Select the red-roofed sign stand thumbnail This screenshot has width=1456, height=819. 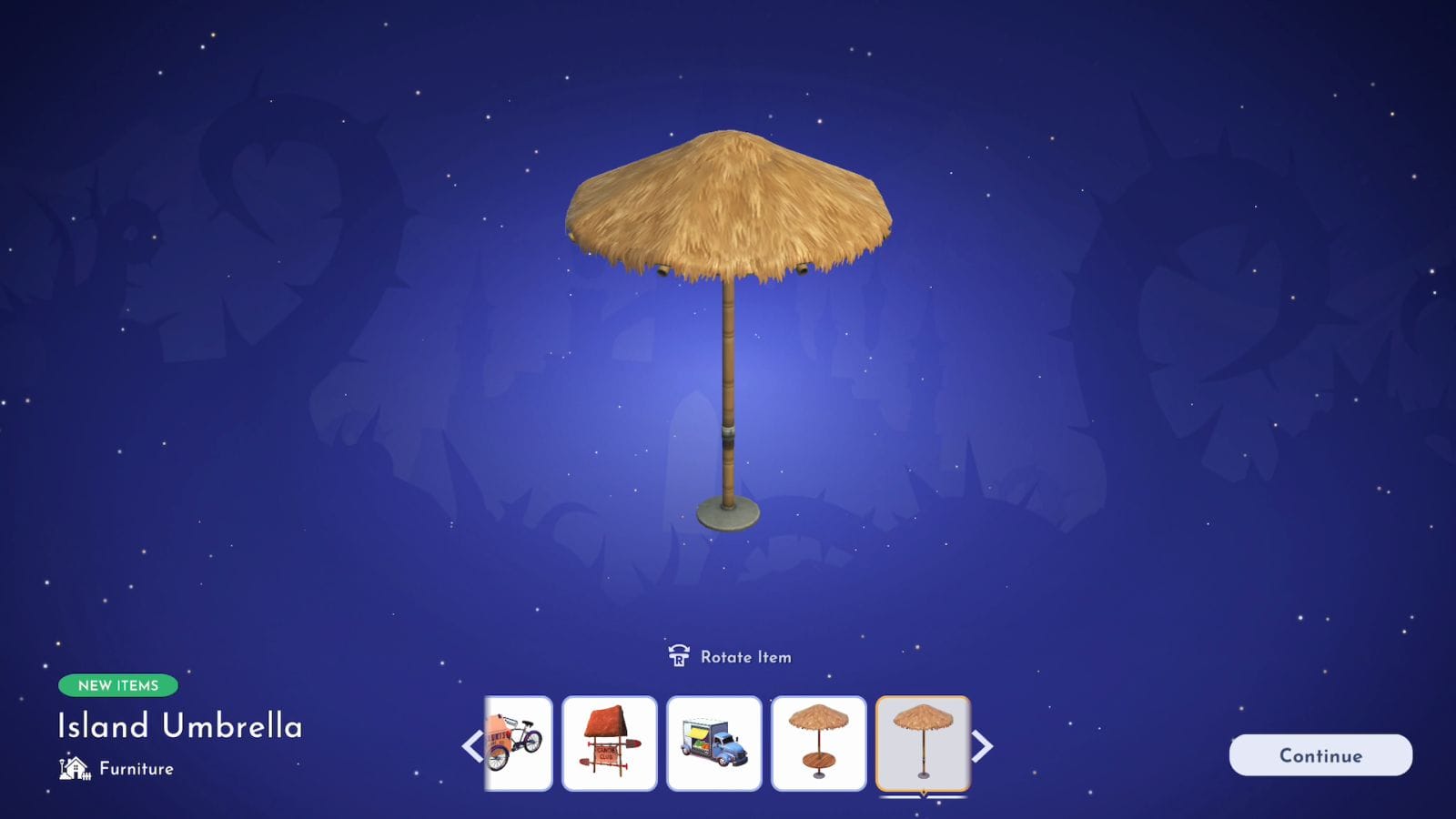tap(609, 743)
